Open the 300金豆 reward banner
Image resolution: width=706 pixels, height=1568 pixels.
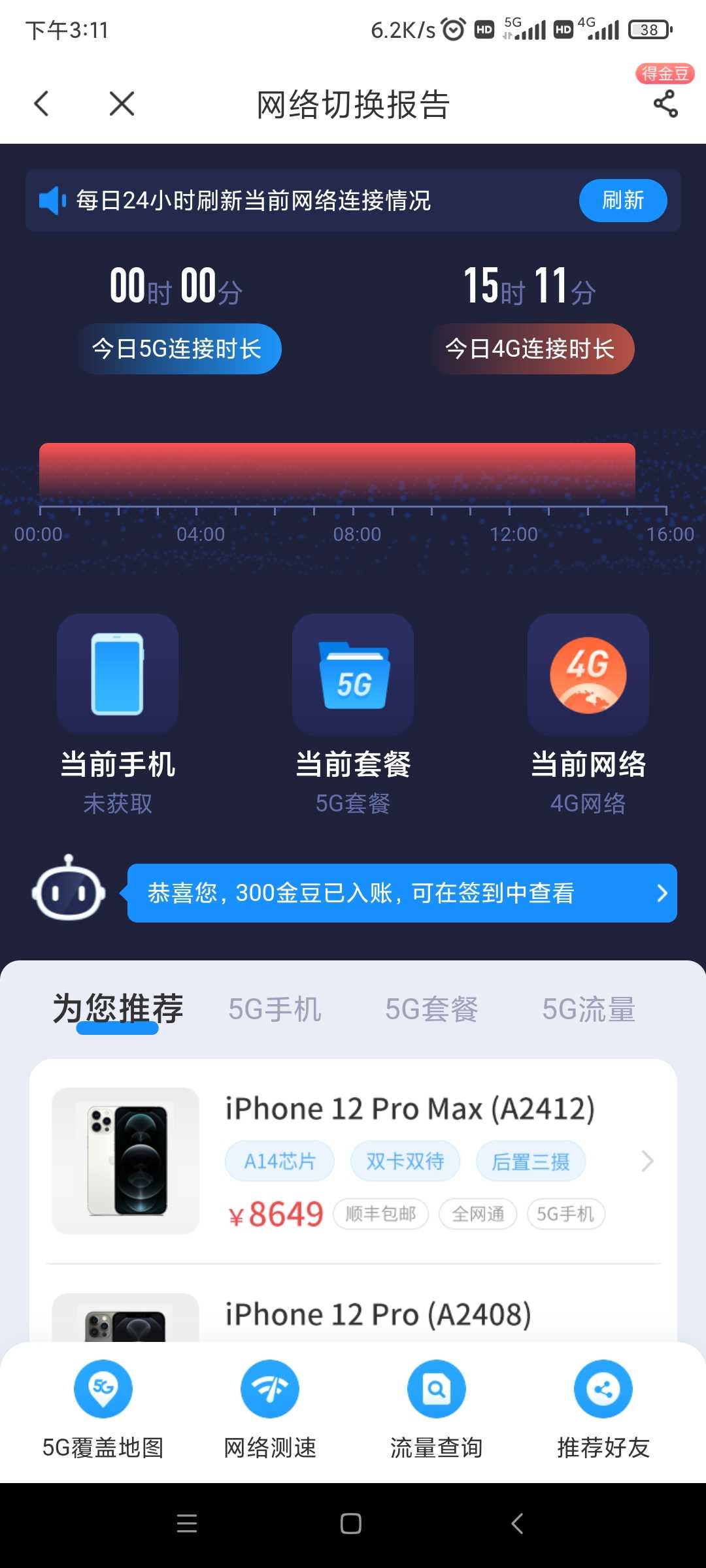[402, 893]
